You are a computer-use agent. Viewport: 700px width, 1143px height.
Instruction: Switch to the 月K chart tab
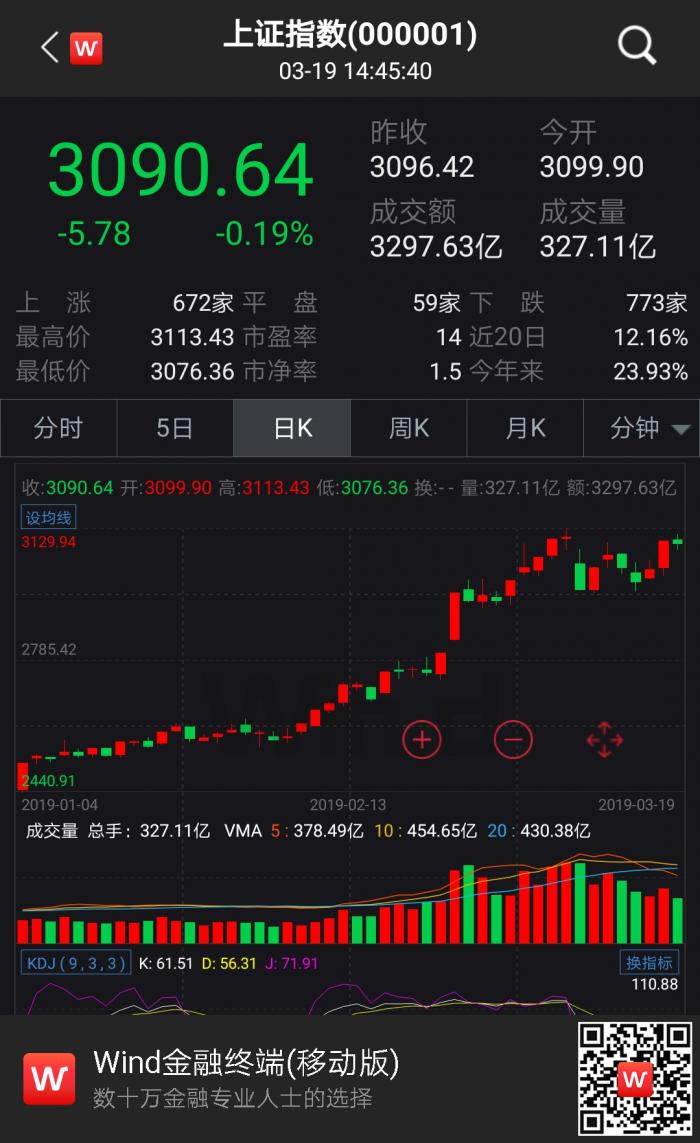point(526,429)
